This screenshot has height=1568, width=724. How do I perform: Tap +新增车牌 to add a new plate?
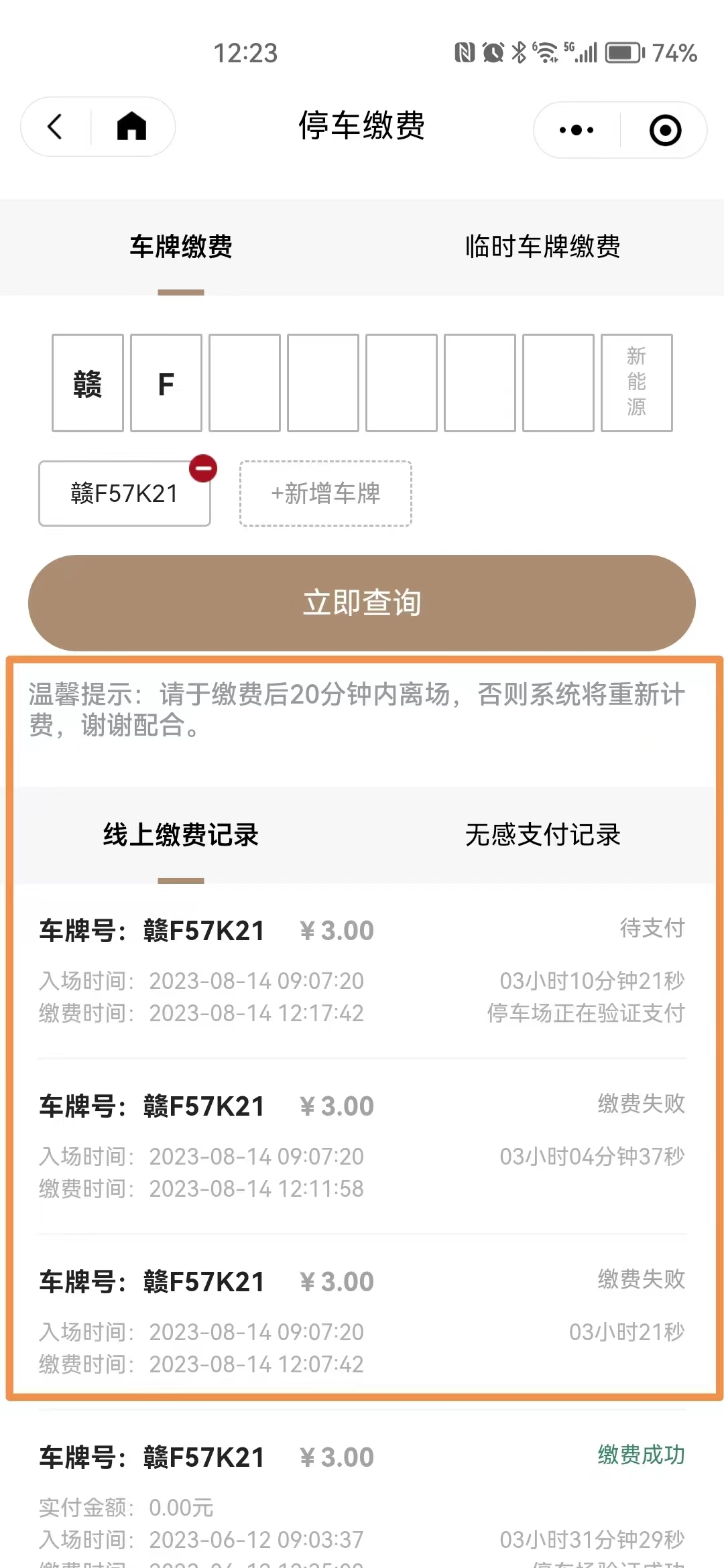(x=324, y=494)
